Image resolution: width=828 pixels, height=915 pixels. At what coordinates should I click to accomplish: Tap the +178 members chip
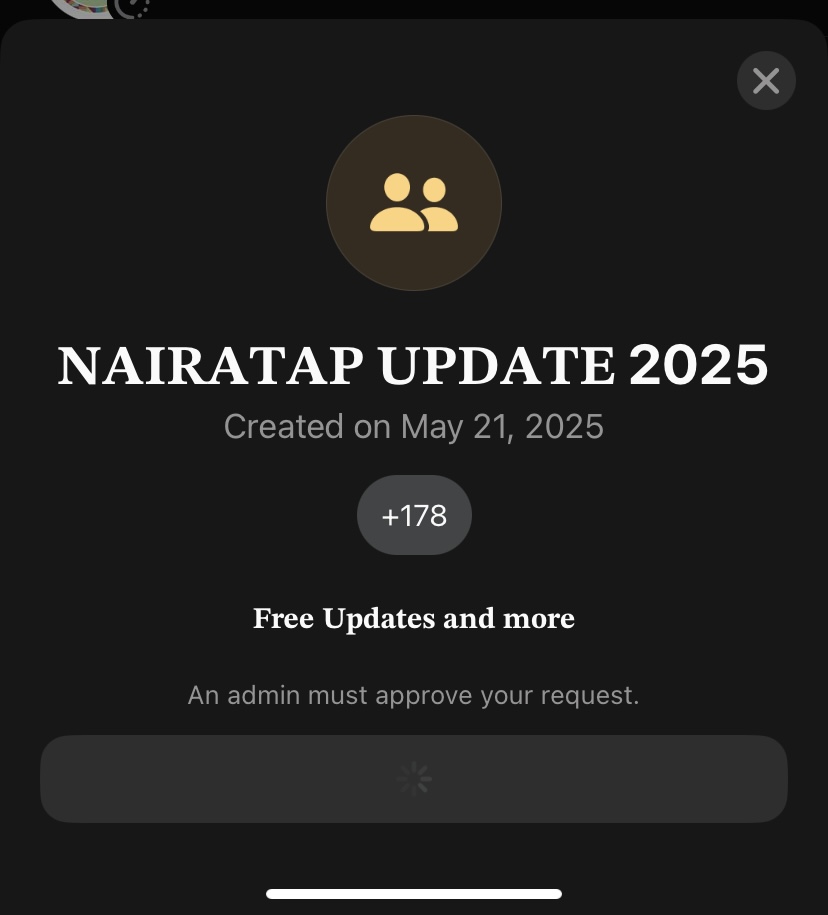pos(414,515)
